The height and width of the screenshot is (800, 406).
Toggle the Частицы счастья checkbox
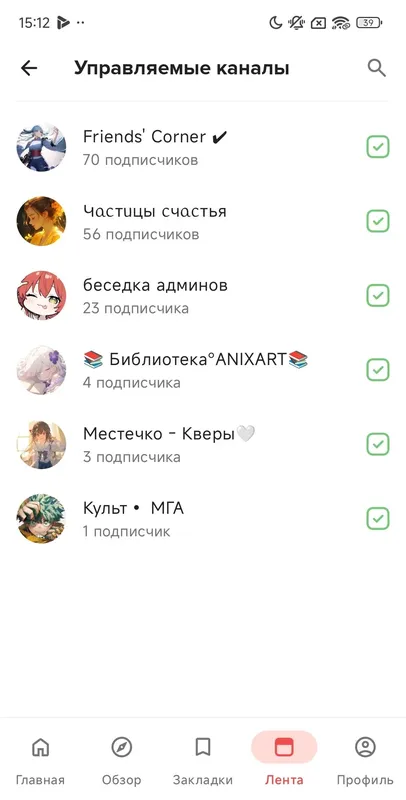point(378,221)
